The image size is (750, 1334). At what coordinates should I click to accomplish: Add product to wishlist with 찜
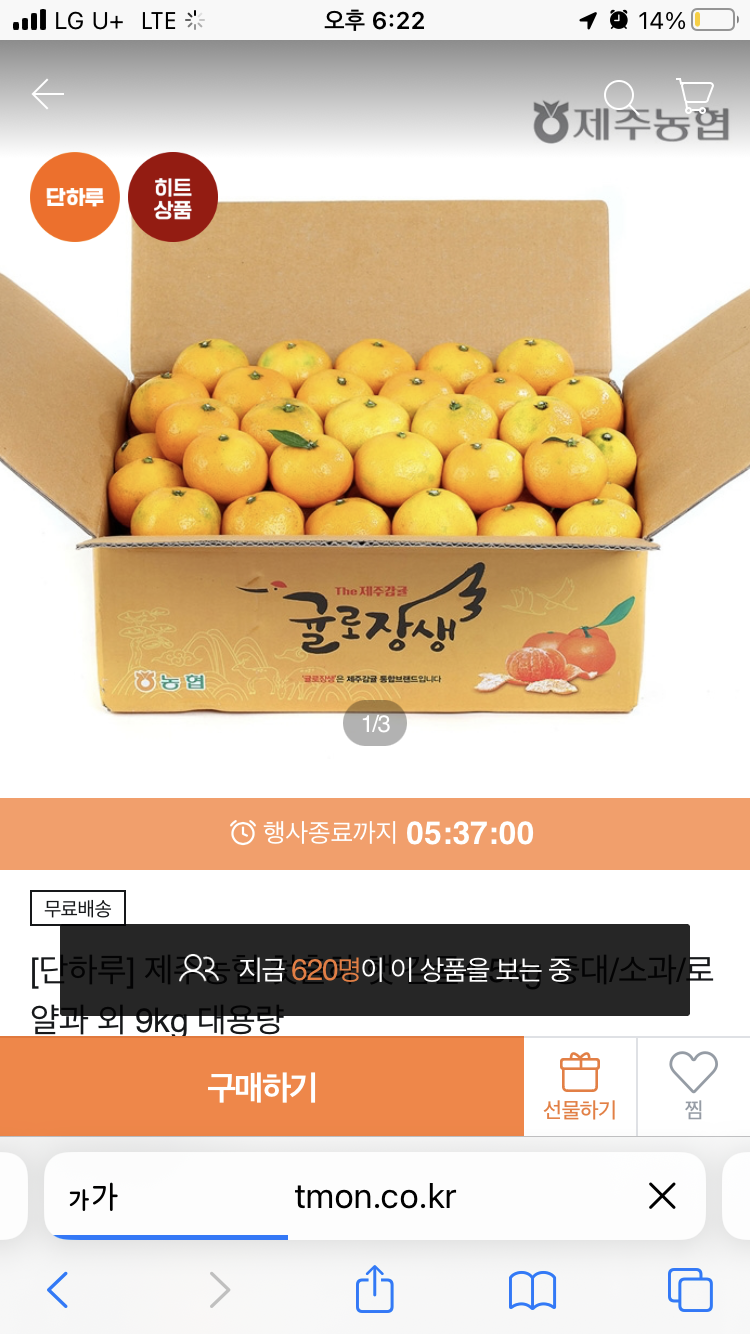click(693, 1087)
